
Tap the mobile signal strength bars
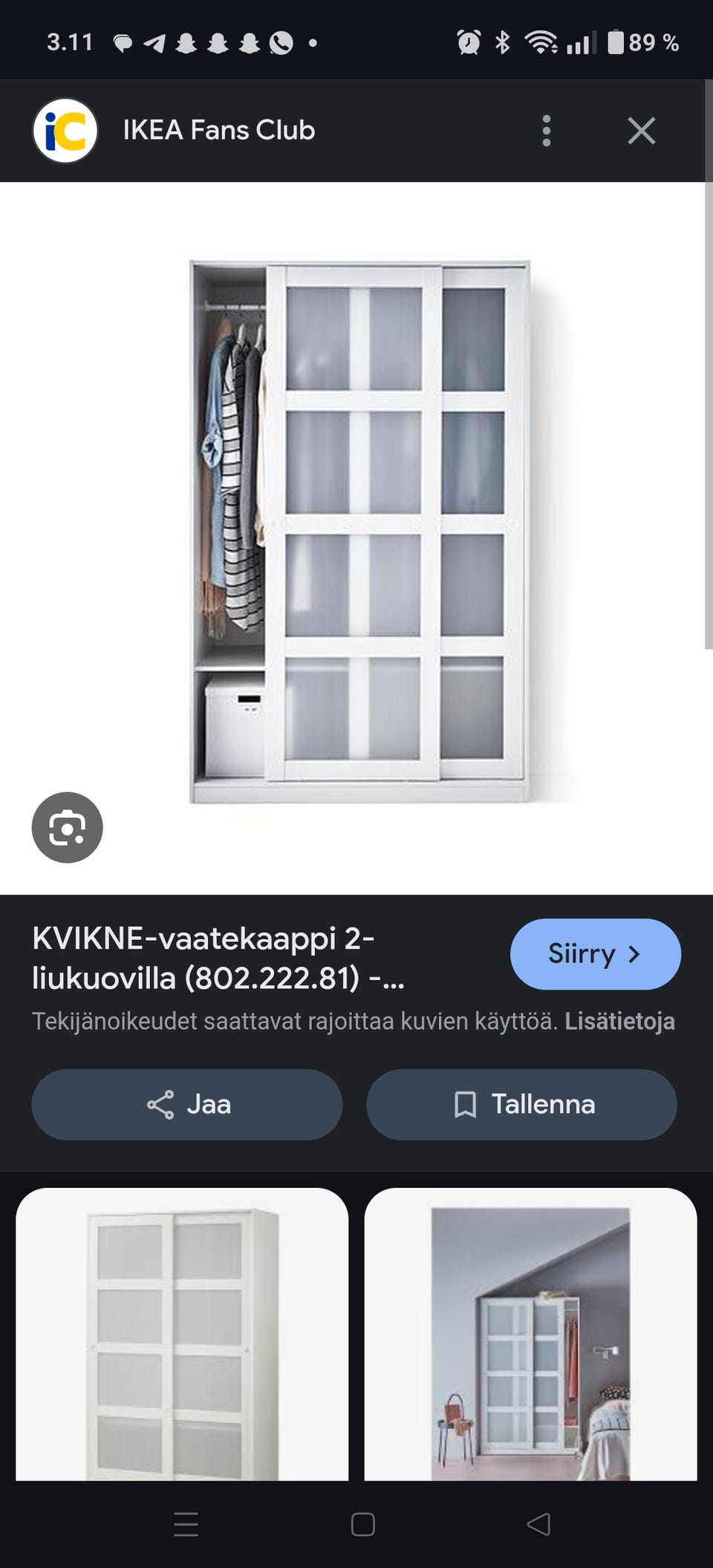click(581, 42)
